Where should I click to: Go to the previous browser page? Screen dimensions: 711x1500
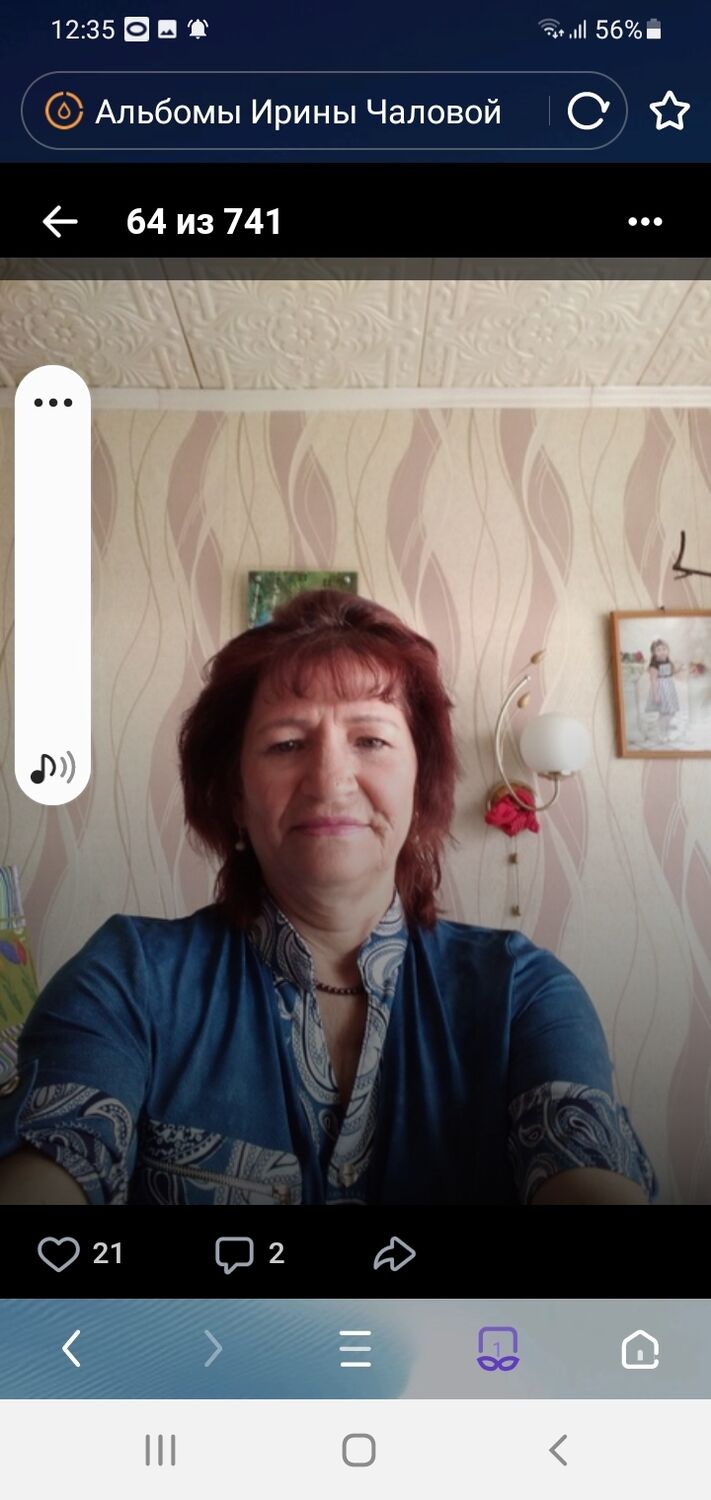(72, 1349)
